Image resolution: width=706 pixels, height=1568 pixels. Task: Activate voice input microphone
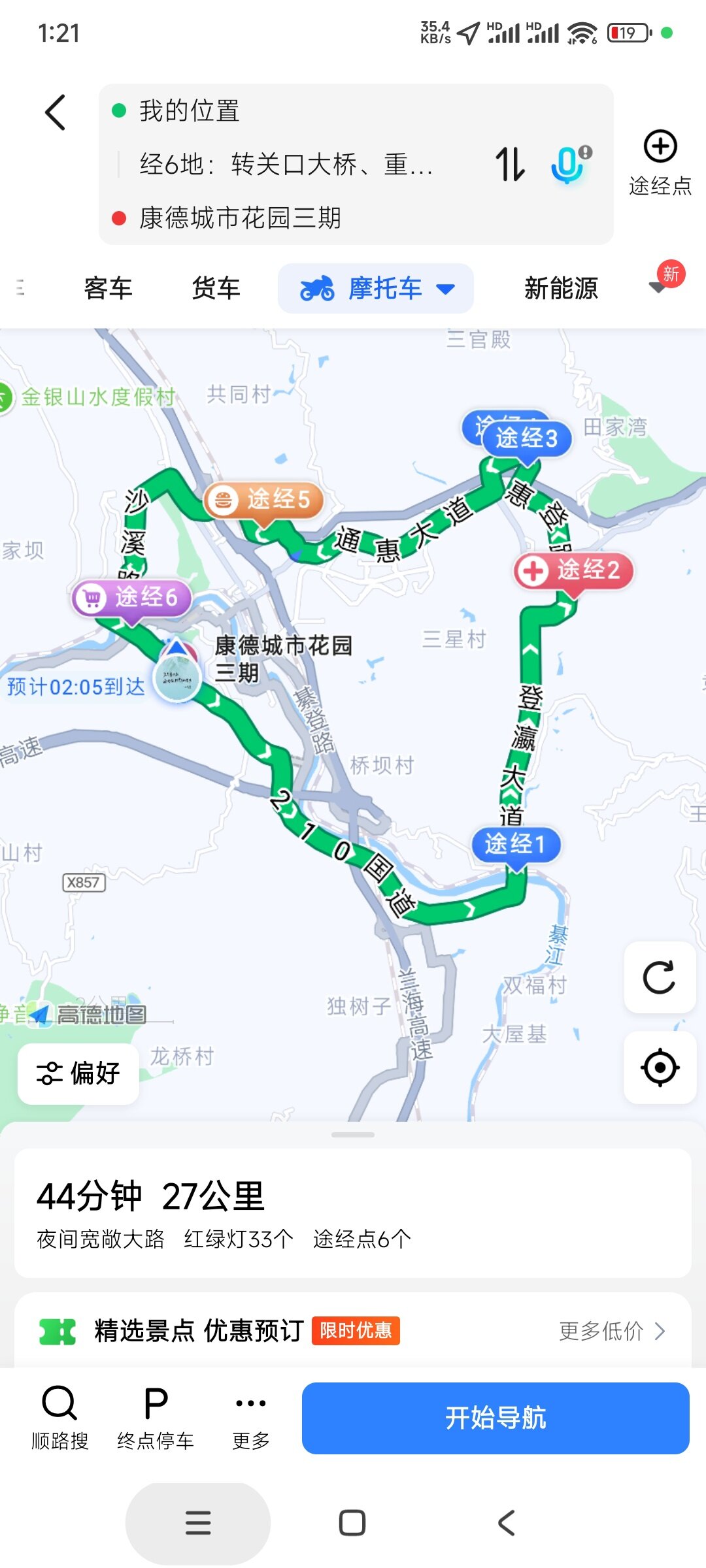pyautogui.click(x=569, y=163)
